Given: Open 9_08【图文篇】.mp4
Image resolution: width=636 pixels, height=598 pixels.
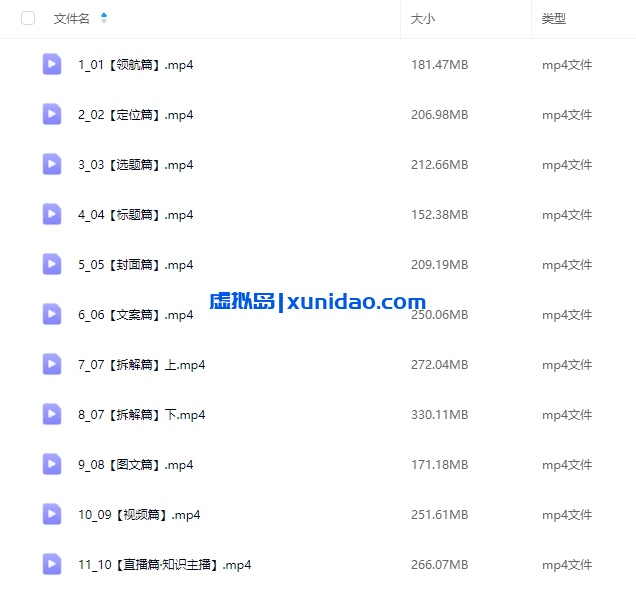Looking at the screenshot, I should [x=135, y=465].
